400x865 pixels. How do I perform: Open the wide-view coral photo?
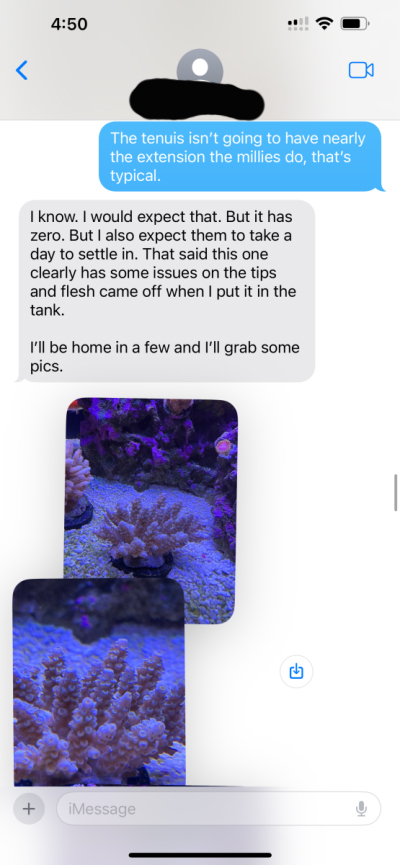point(152,510)
